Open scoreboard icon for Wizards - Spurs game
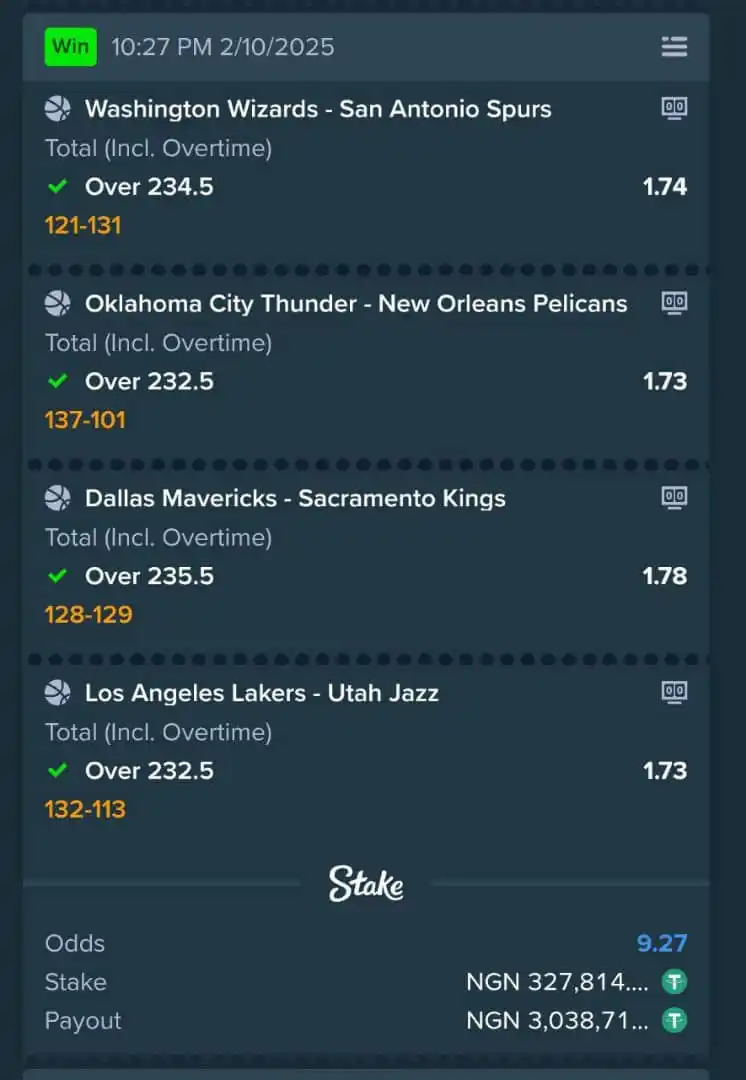The height and width of the screenshot is (1080, 746). pyautogui.click(x=674, y=109)
